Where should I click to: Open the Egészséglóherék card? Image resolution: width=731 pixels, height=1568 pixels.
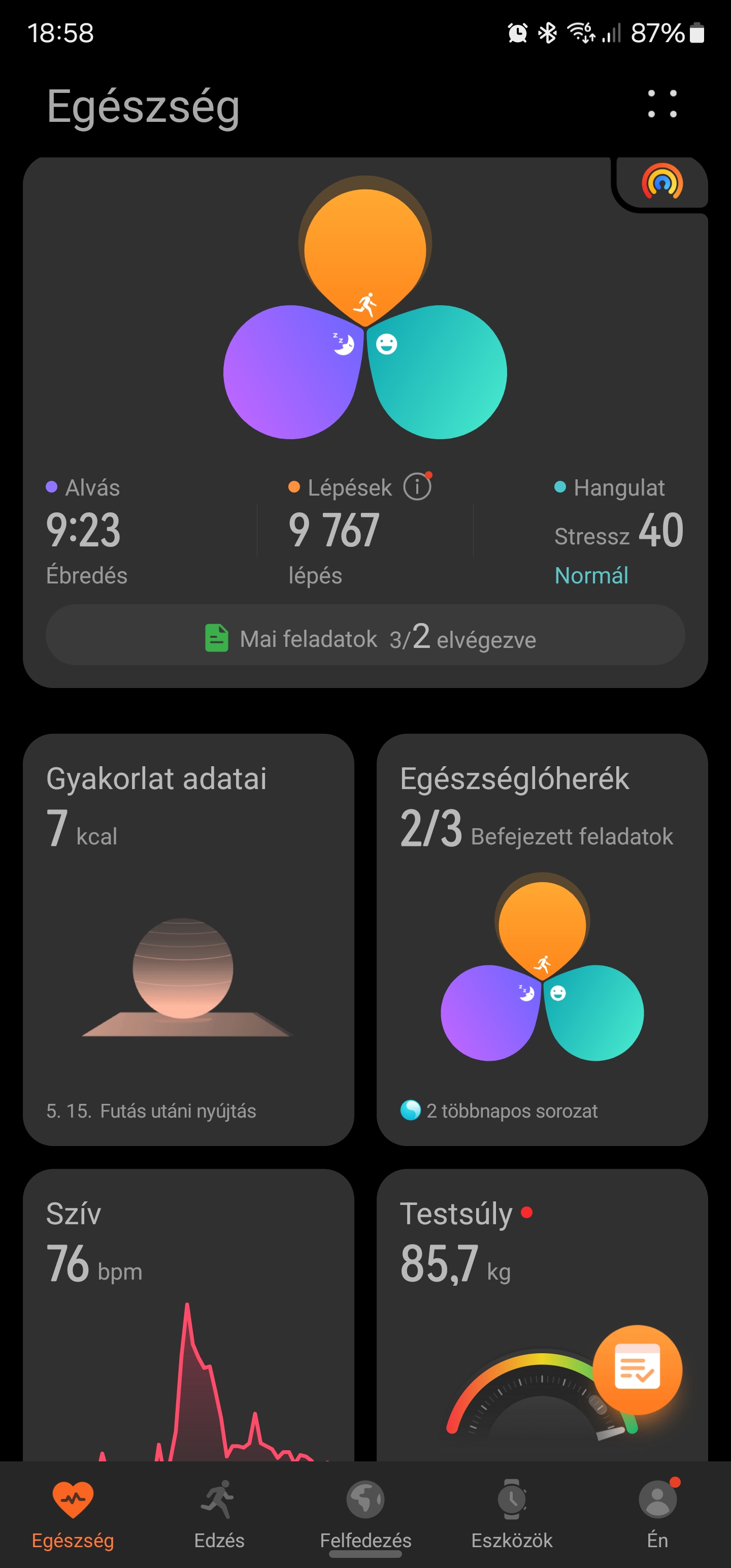[x=542, y=939]
